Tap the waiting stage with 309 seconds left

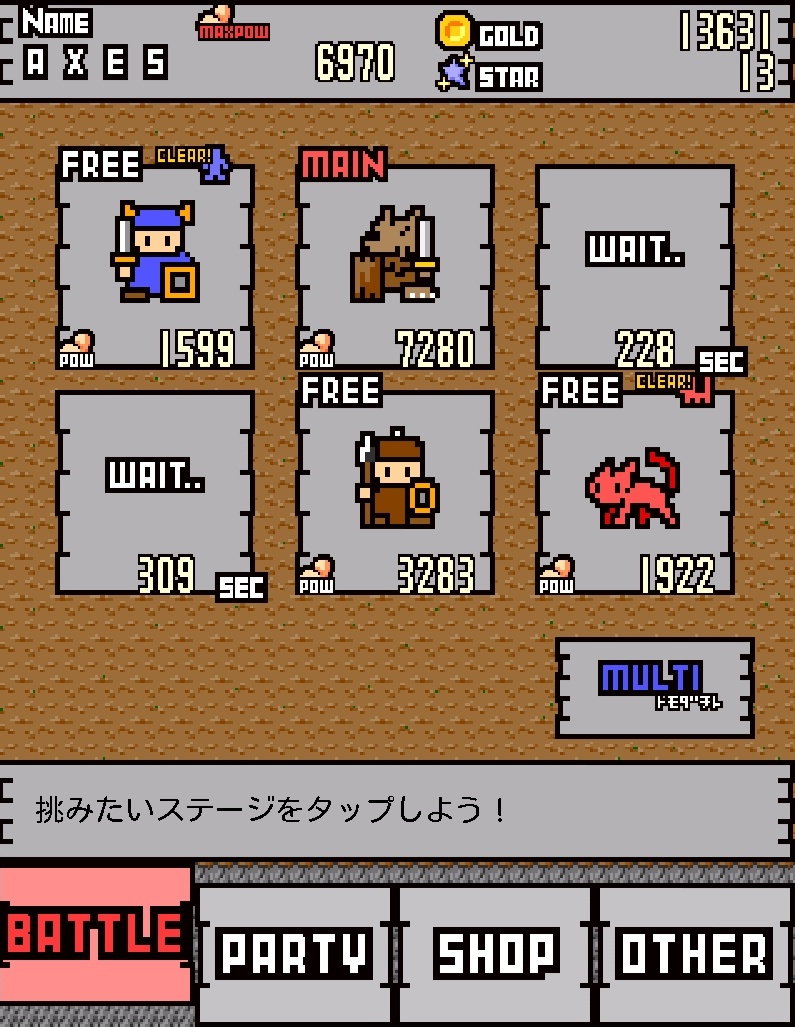point(155,491)
